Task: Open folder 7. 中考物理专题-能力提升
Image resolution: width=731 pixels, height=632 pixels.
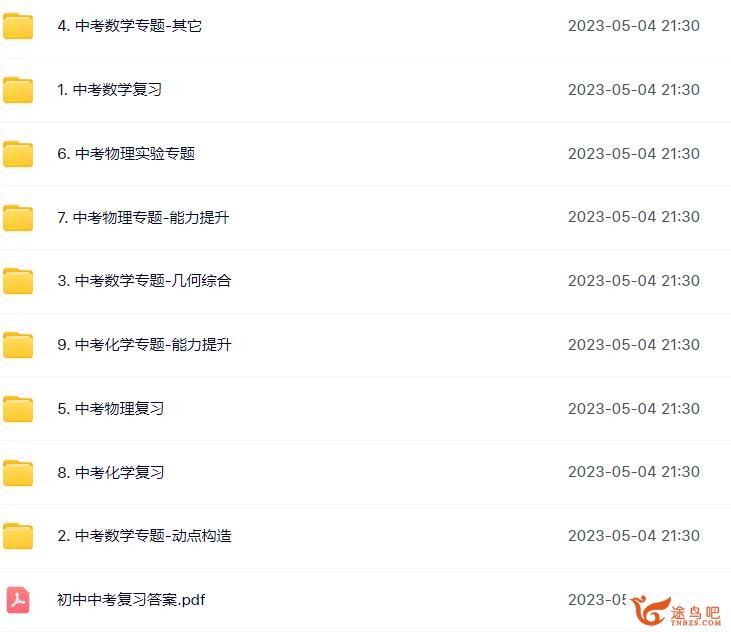Action: point(143,217)
